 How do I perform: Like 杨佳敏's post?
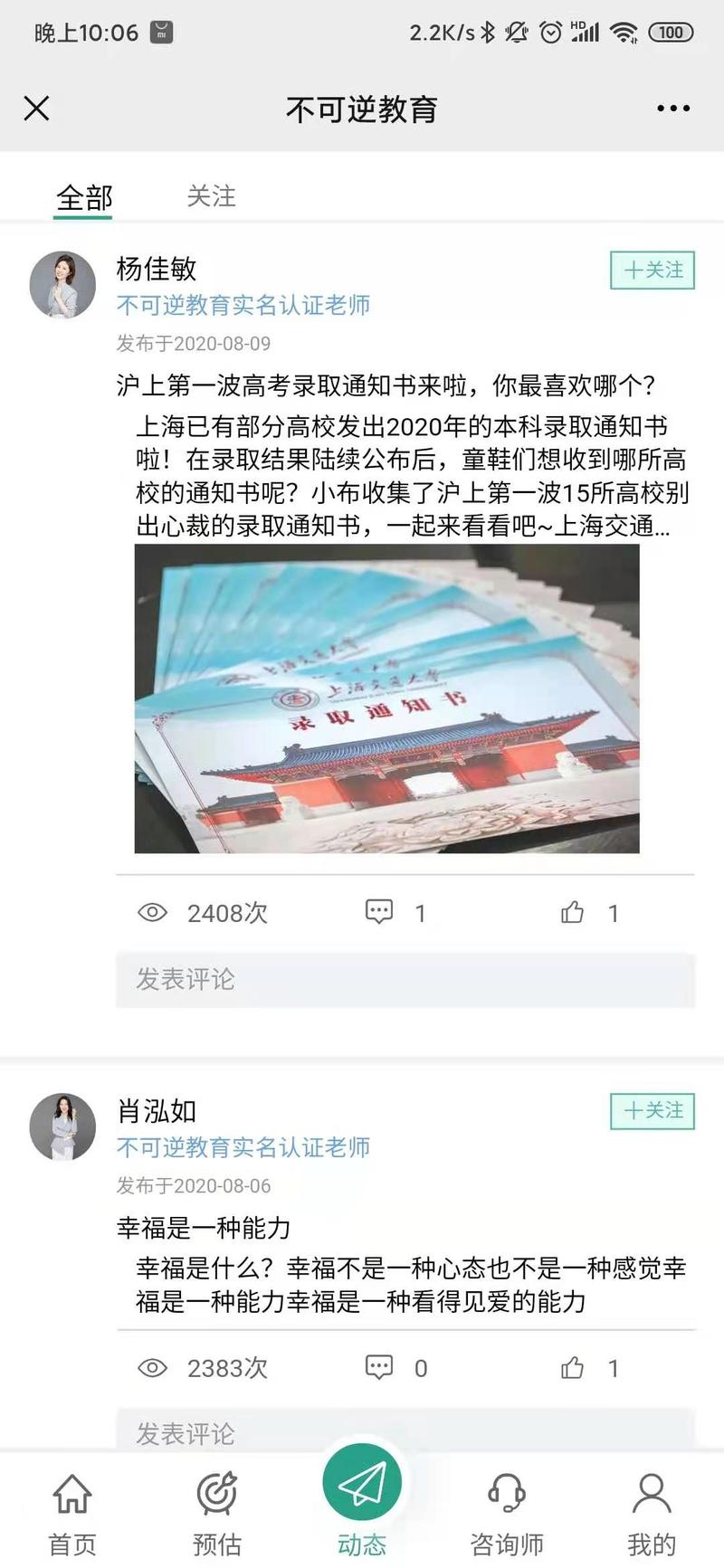(572, 912)
